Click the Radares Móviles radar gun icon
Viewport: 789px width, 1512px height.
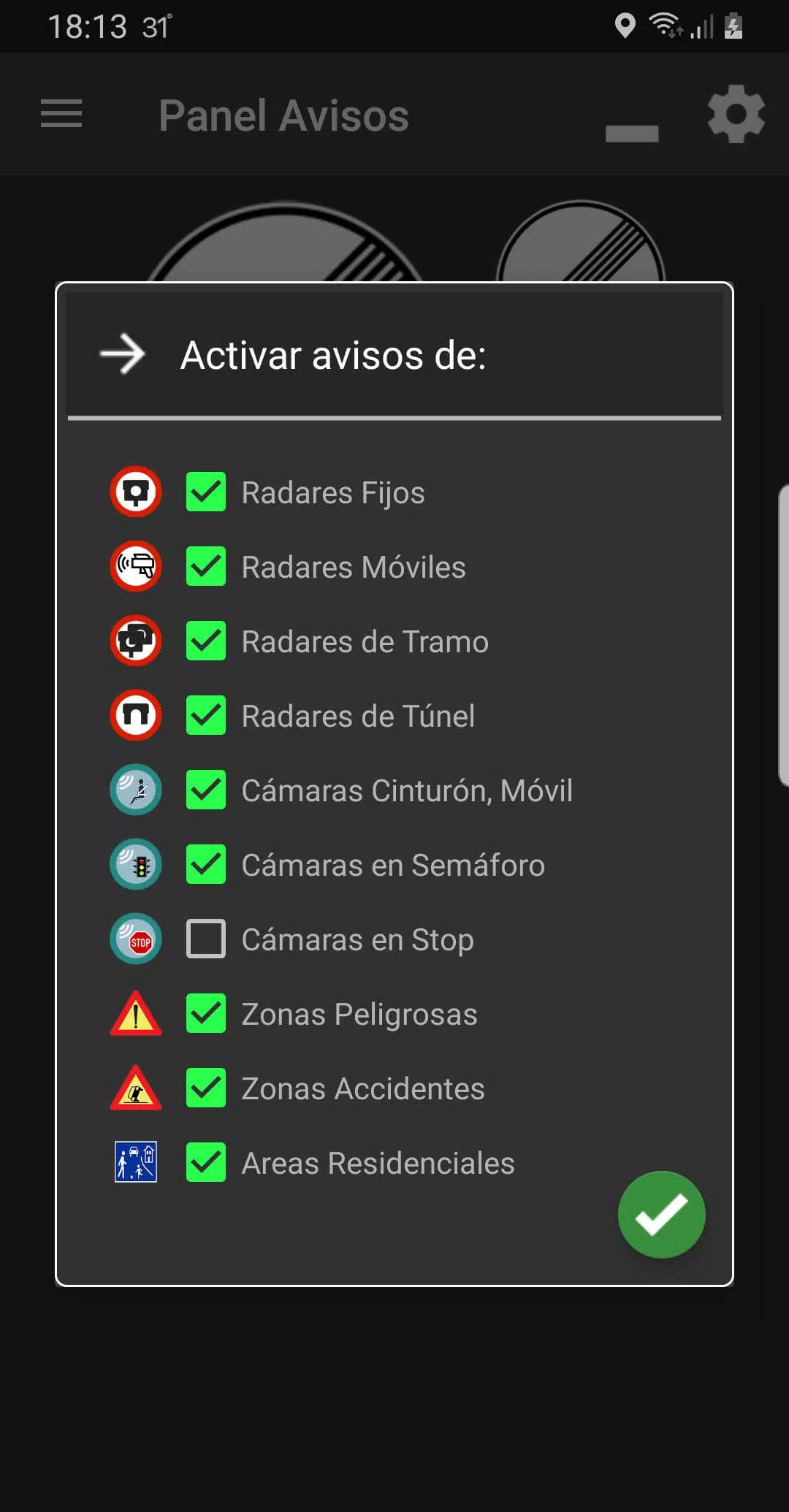(x=135, y=568)
